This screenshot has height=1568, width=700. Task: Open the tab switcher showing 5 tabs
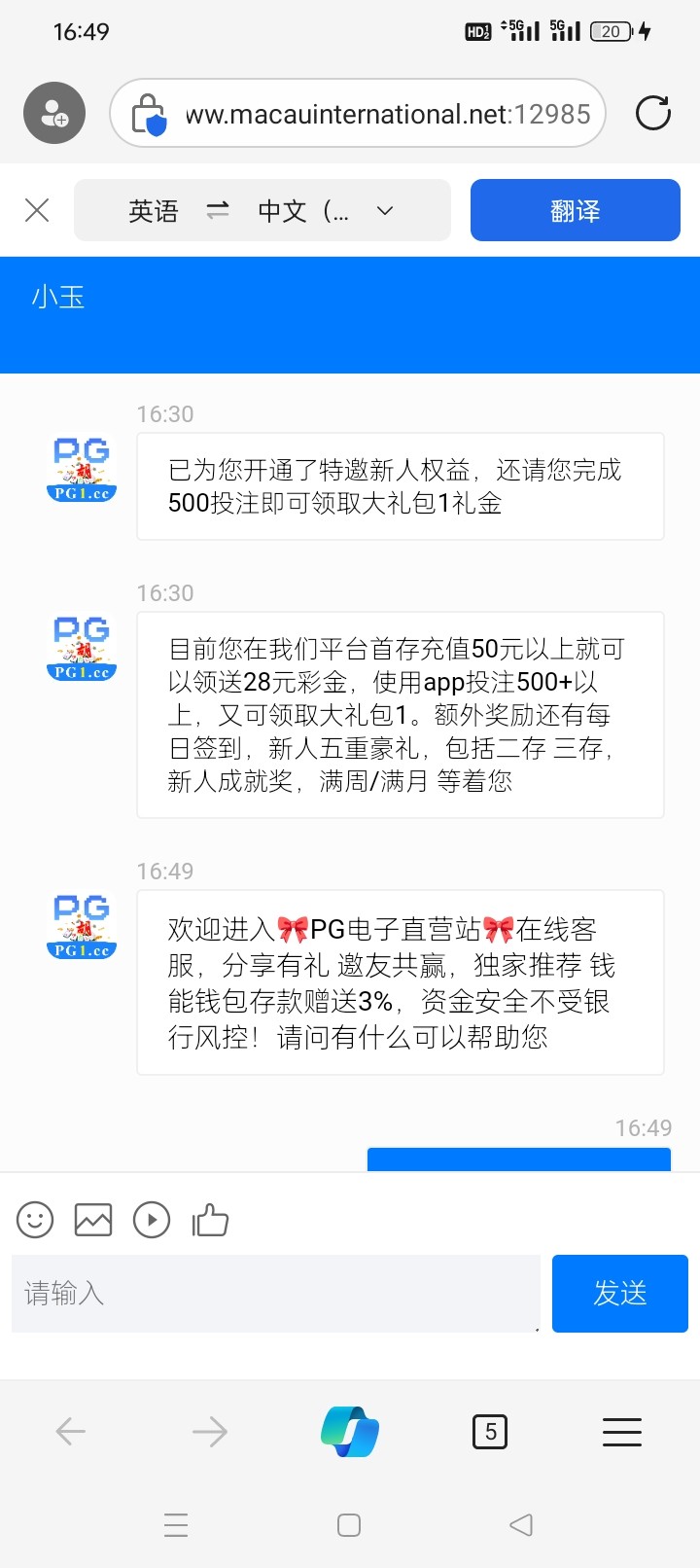pos(490,1432)
